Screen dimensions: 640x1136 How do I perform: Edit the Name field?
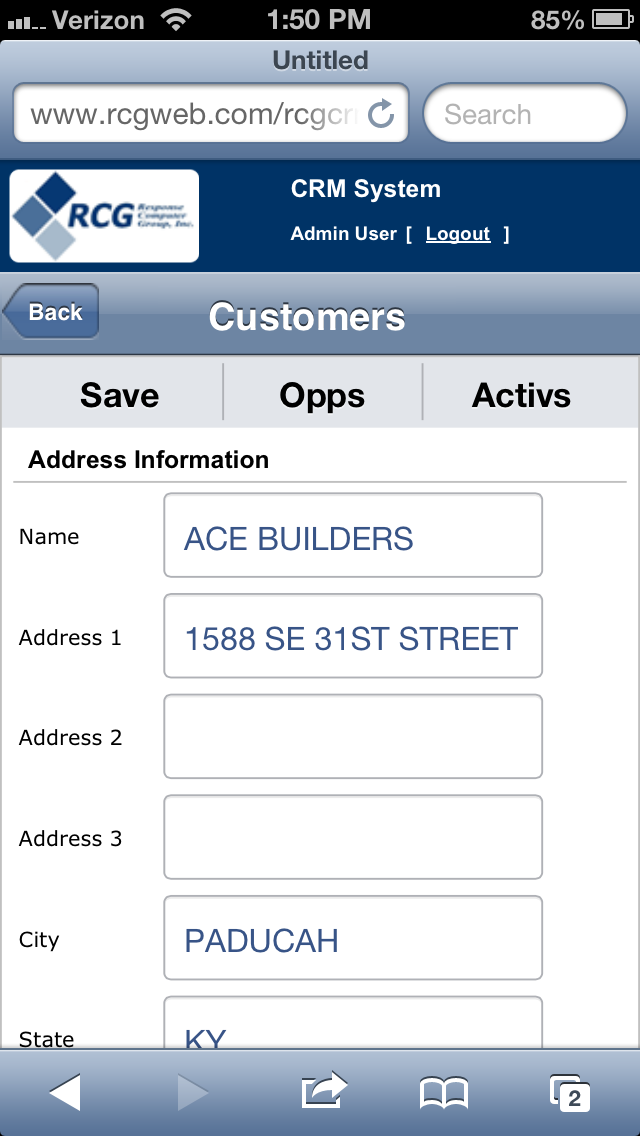tap(352, 538)
